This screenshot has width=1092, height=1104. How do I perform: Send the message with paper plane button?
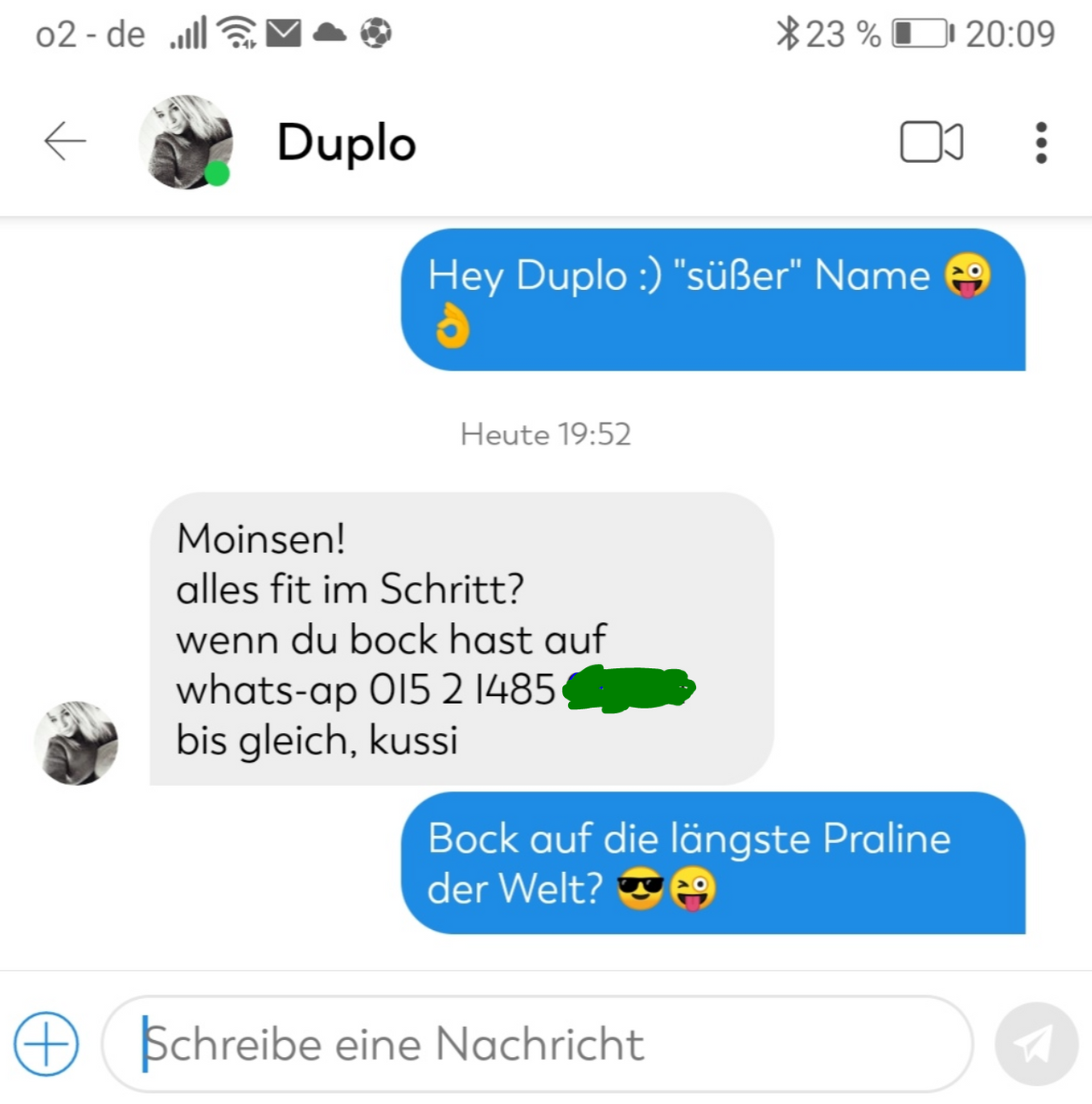pos(1036,1043)
